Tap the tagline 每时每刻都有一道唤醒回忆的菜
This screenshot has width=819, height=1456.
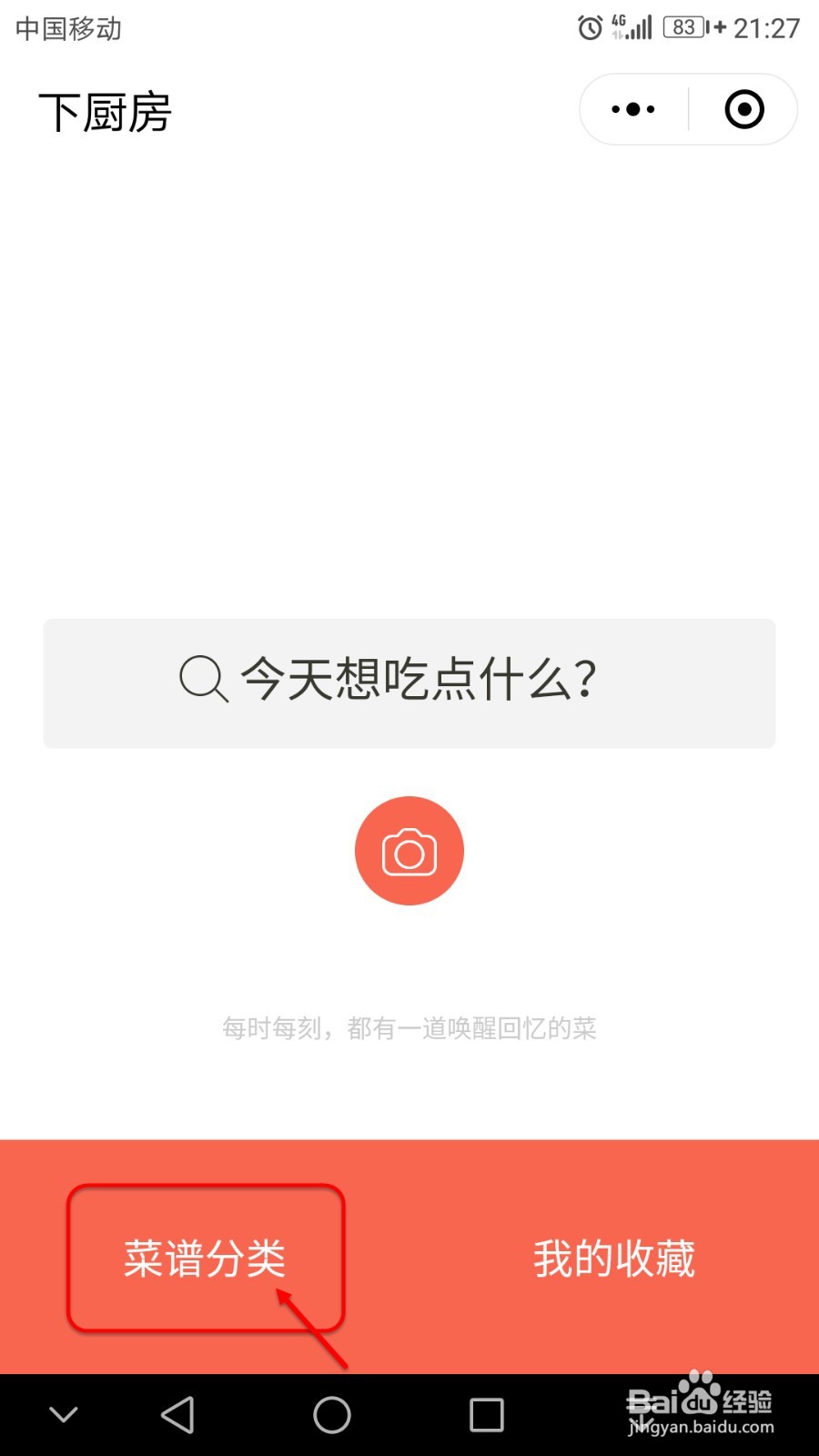point(409,1027)
